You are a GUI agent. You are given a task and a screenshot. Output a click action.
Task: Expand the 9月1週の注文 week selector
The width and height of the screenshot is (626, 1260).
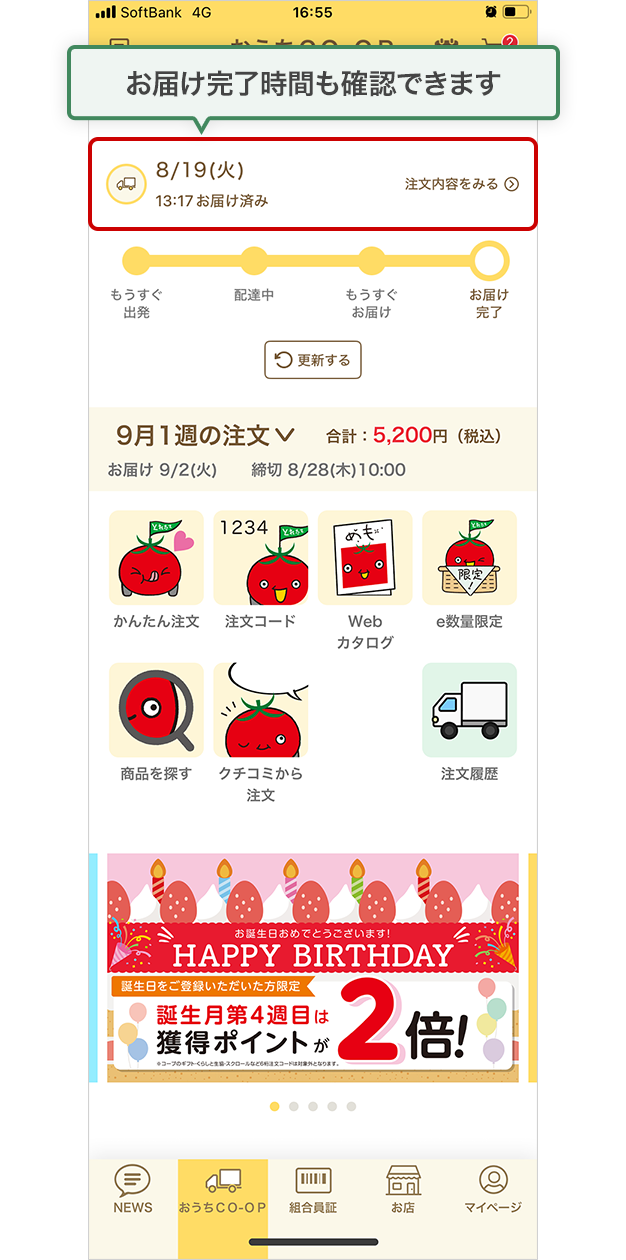pos(206,435)
